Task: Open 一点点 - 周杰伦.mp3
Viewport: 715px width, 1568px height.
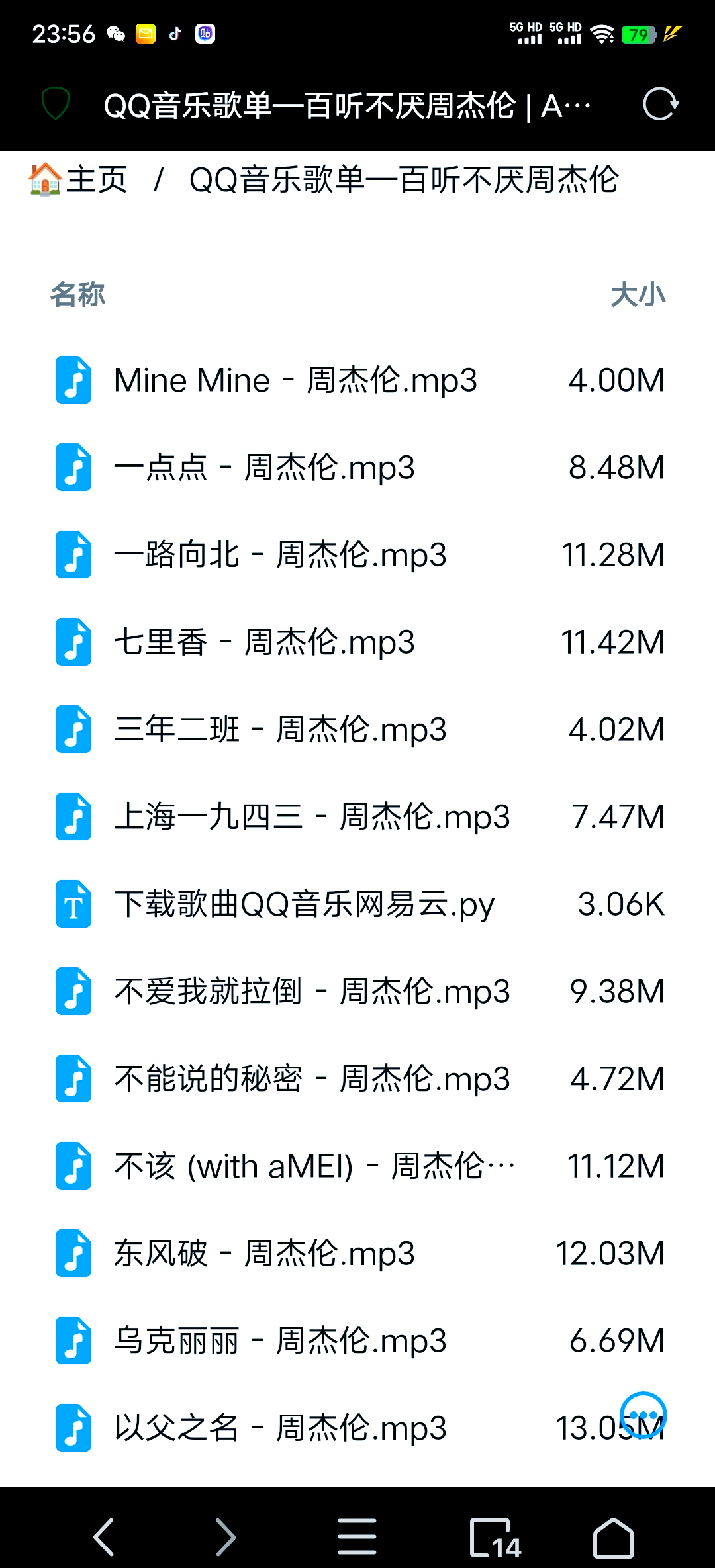Action: (264, 468)
